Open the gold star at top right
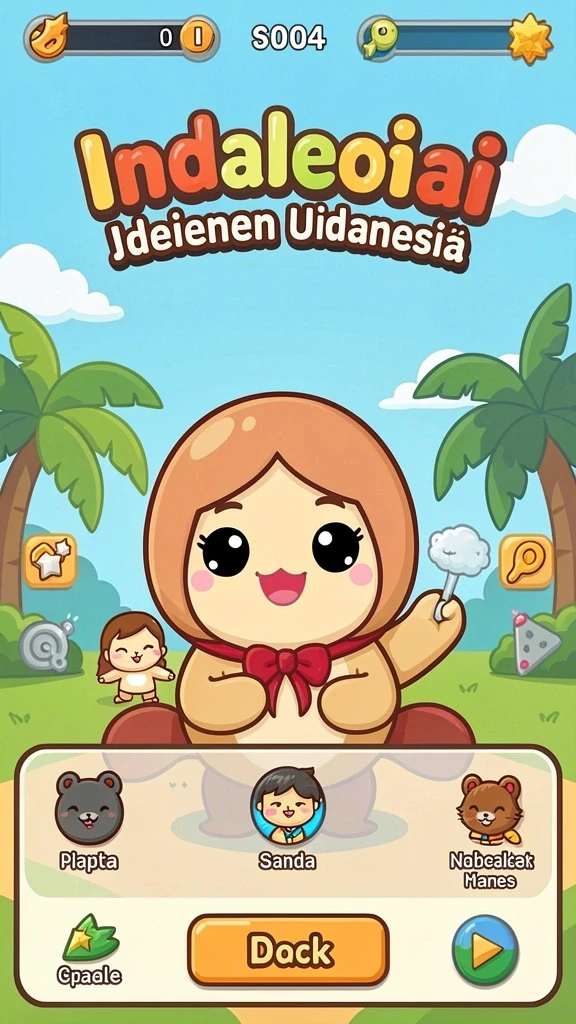Screen dimensions: 576x1024 click(530, 39)
